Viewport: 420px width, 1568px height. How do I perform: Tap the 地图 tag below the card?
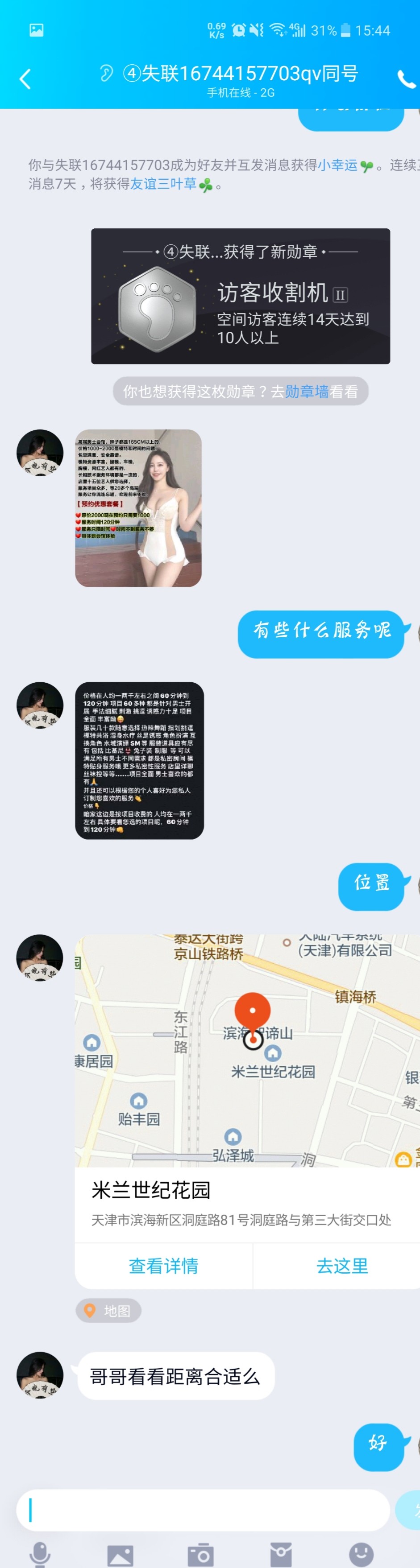[x=108, y=1310]
